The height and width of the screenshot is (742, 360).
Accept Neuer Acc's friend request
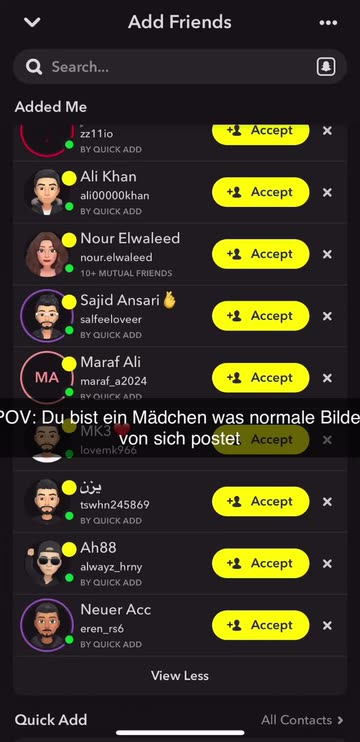(x=261, y=625)
